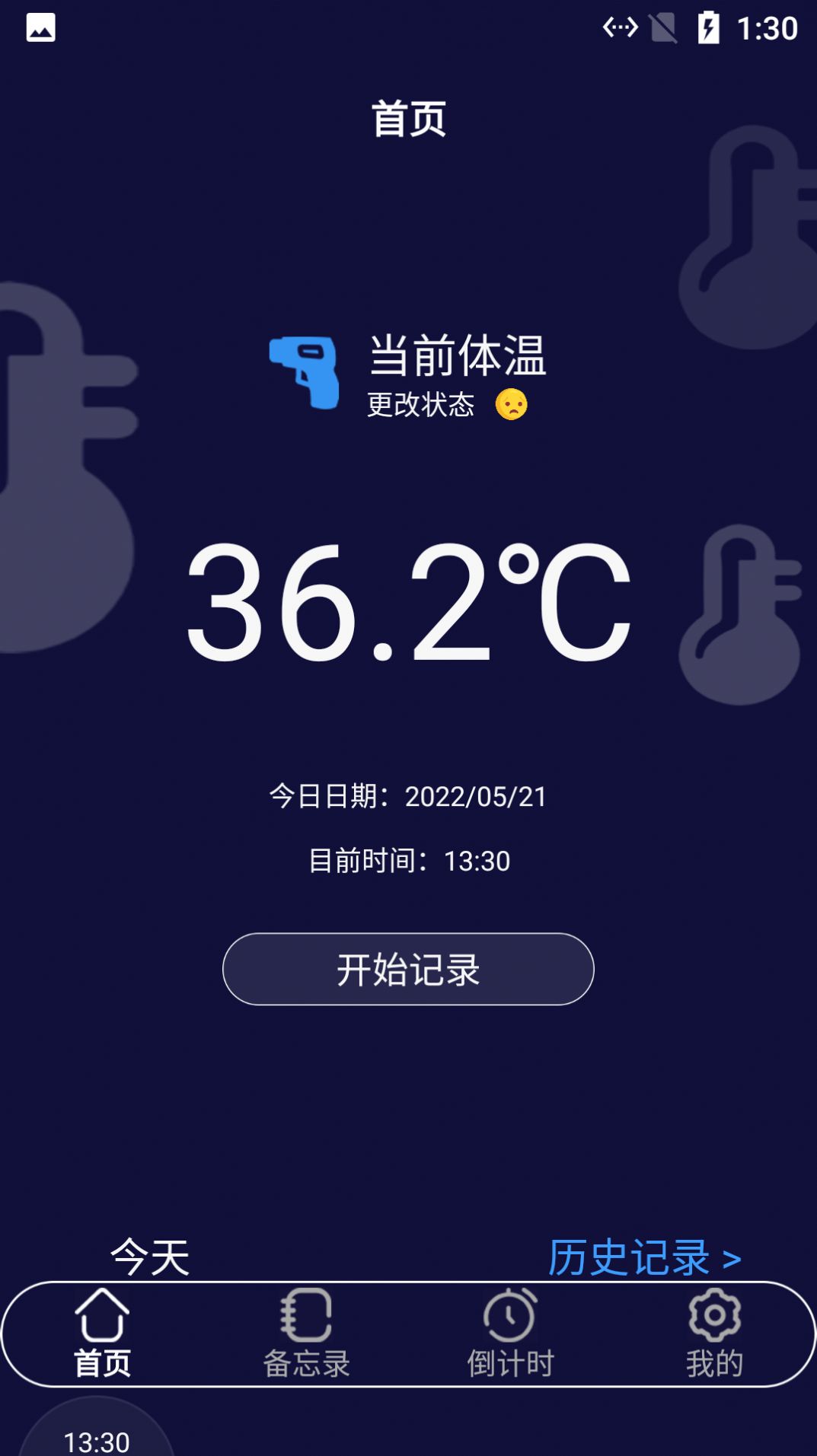
Task: Open the 历史记录 link
Action: [x=644, y=1257]
